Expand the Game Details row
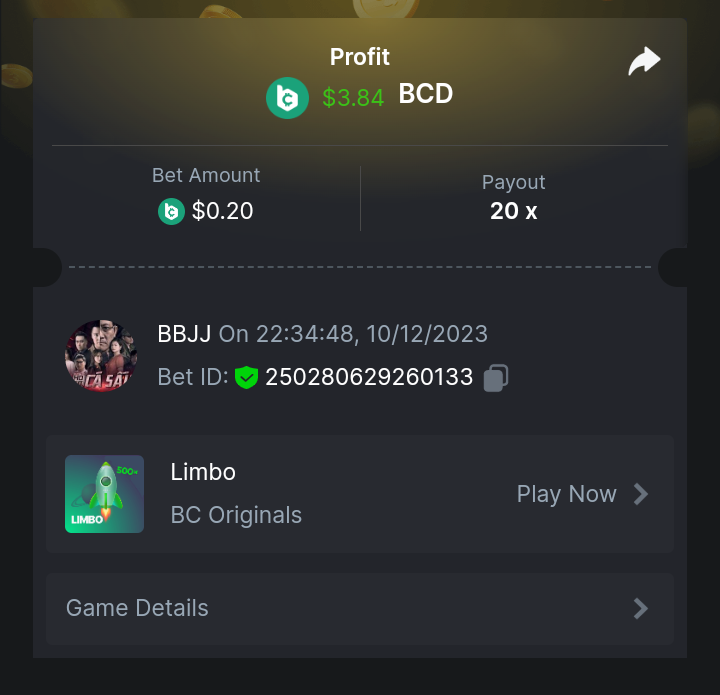Viewport: 720px width, 695px height. coord(359,608)
